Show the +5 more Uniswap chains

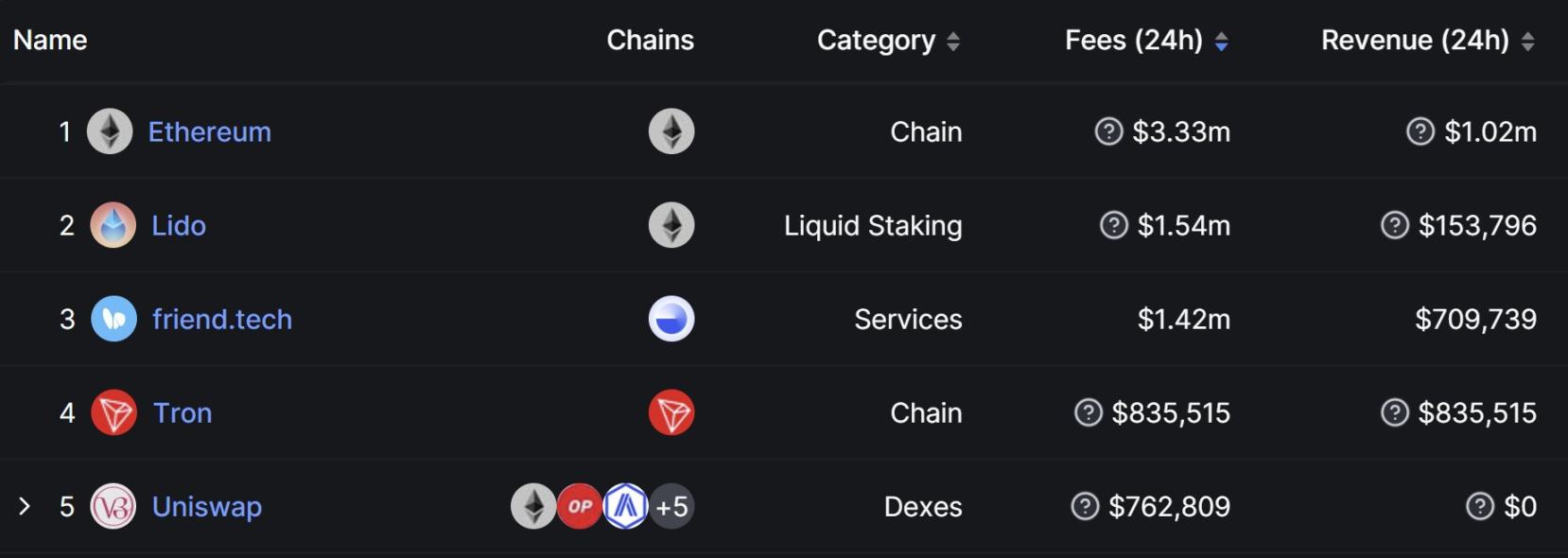pyautogui.click(x=671, y=507)
